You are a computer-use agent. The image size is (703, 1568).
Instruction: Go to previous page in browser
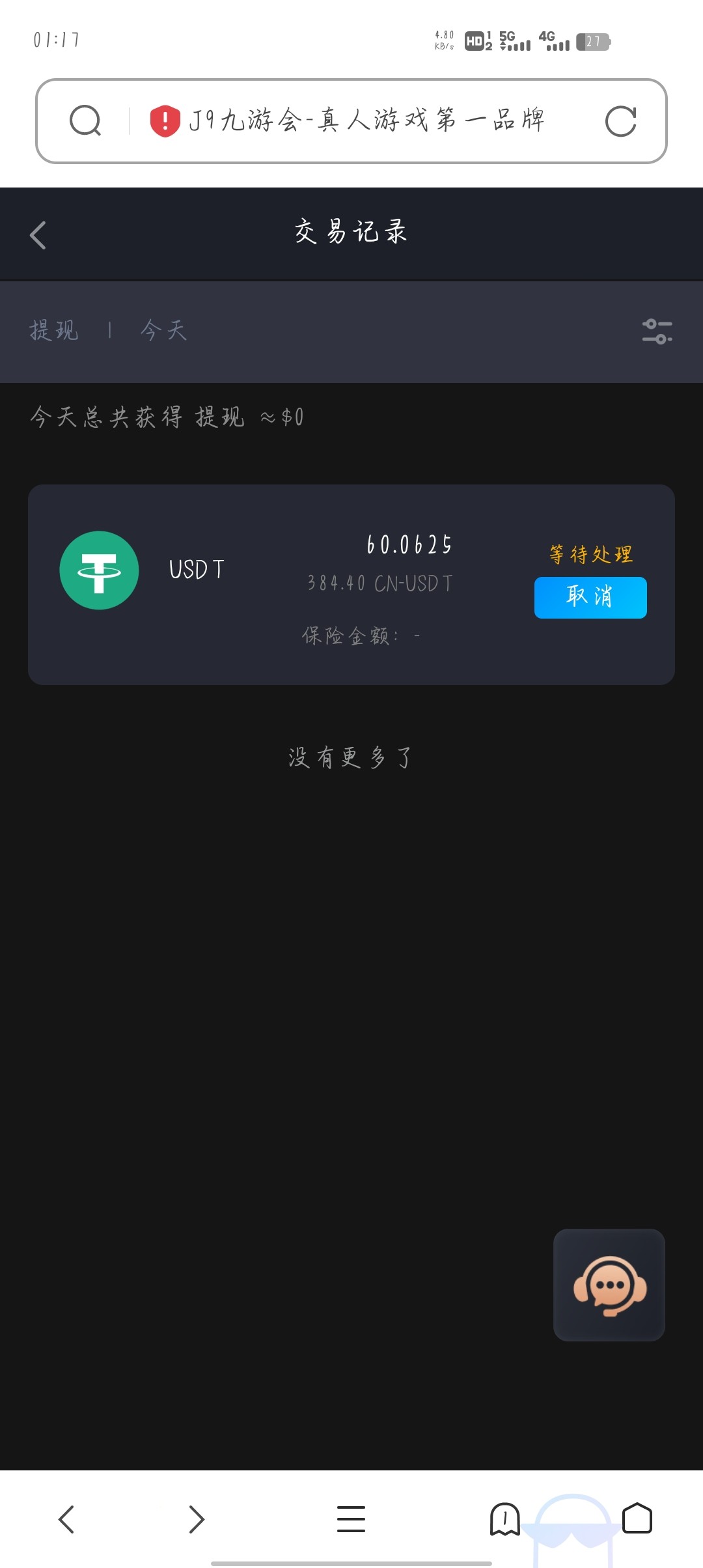pyautogui.click(x=66, y=1519)
